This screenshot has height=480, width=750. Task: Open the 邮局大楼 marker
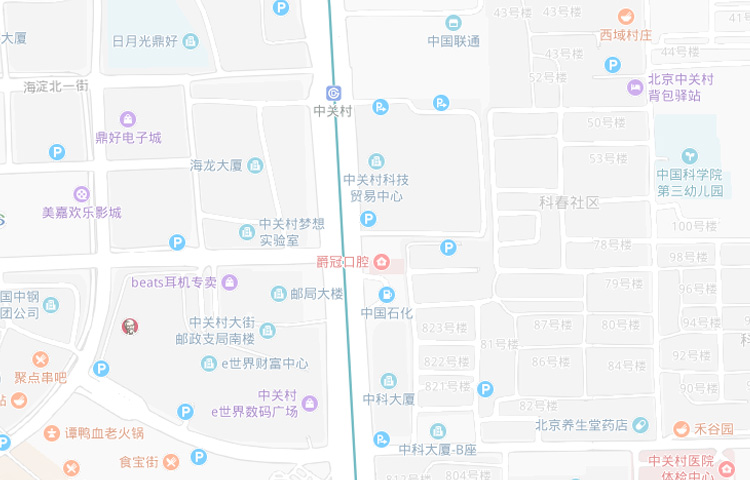coord(279,294)
